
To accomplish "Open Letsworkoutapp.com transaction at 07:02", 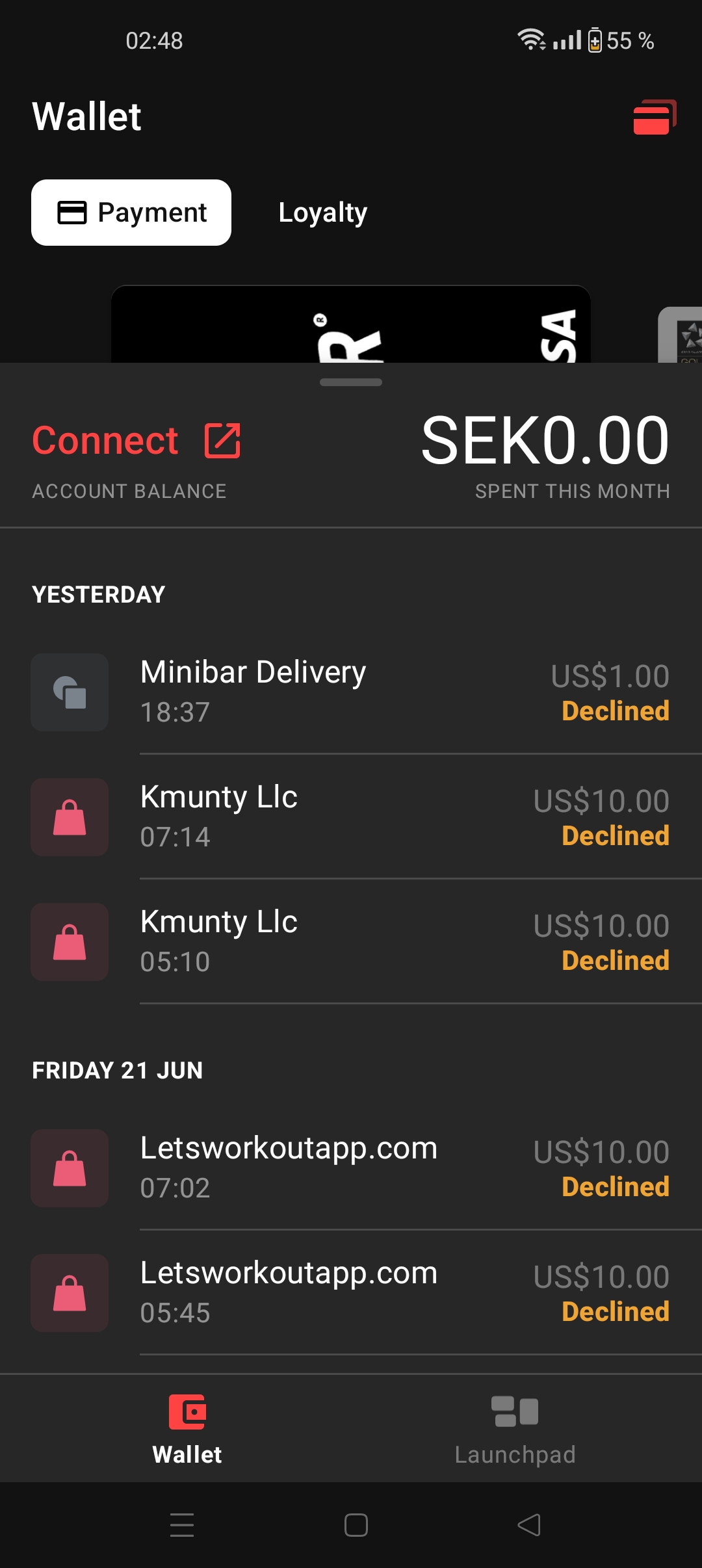I will click(x=351, y=1168).
